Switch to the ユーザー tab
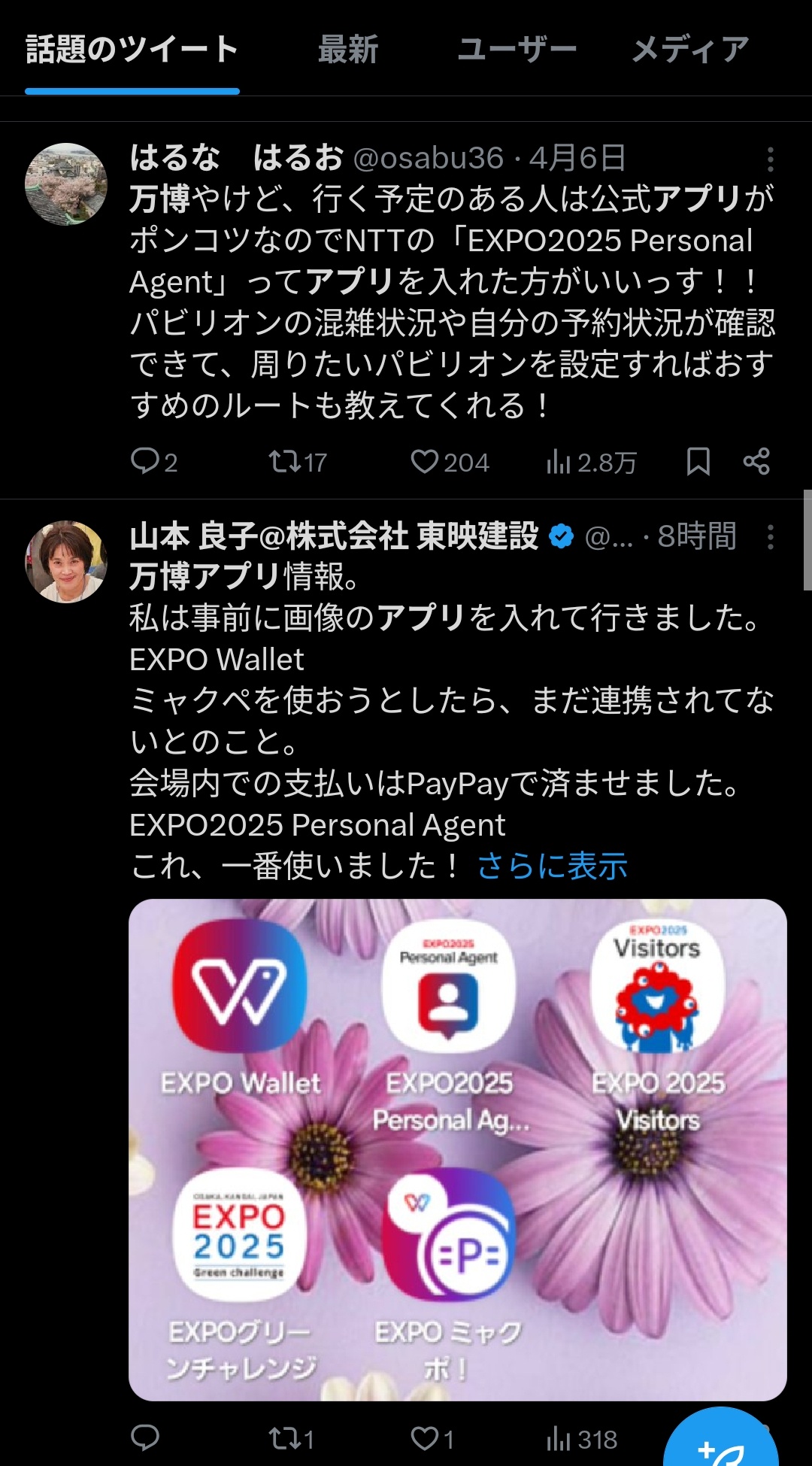Viewport: 812px width, 1466px height. pyautogui.click(x=517, y=50)
